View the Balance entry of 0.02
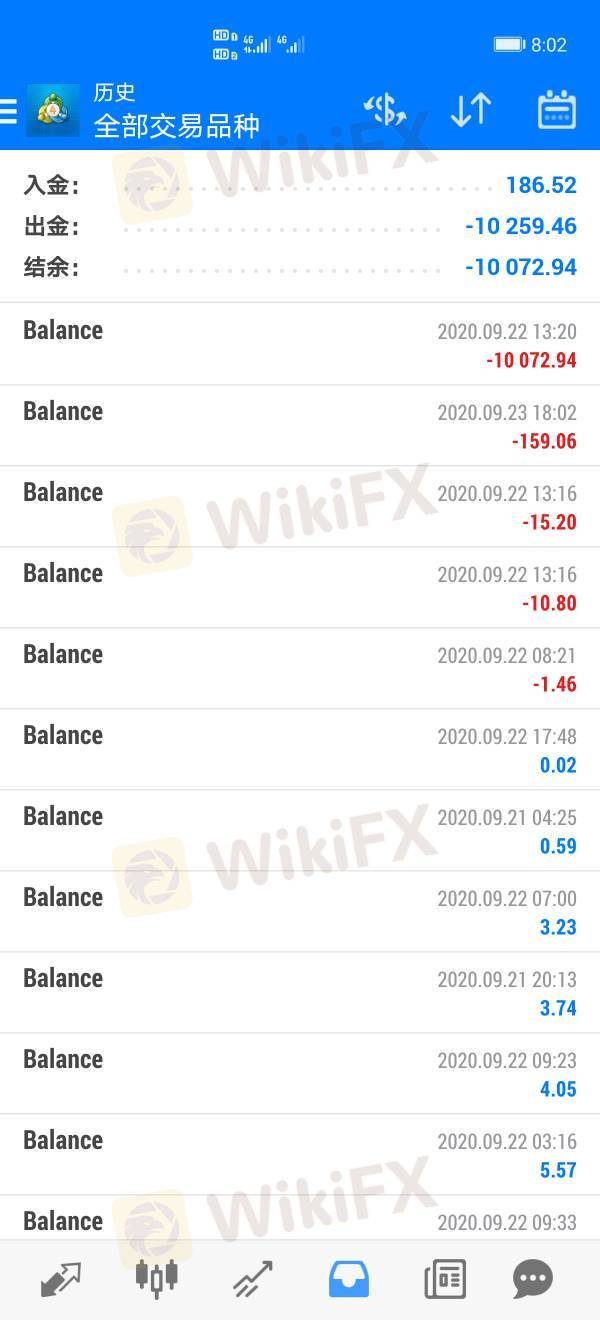The height and width of the screenshot is (1320, 600). coord(300,749)
